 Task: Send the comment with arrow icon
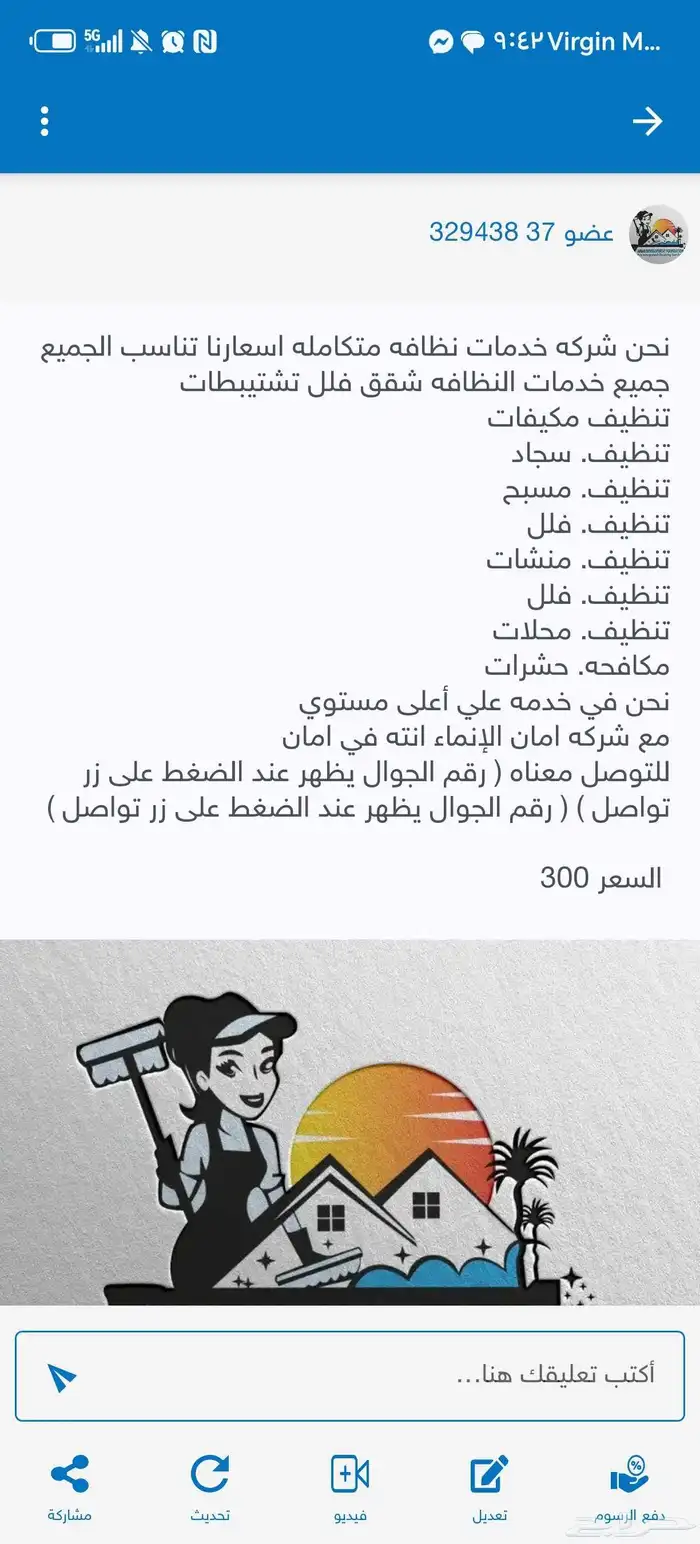point(61,1377)
